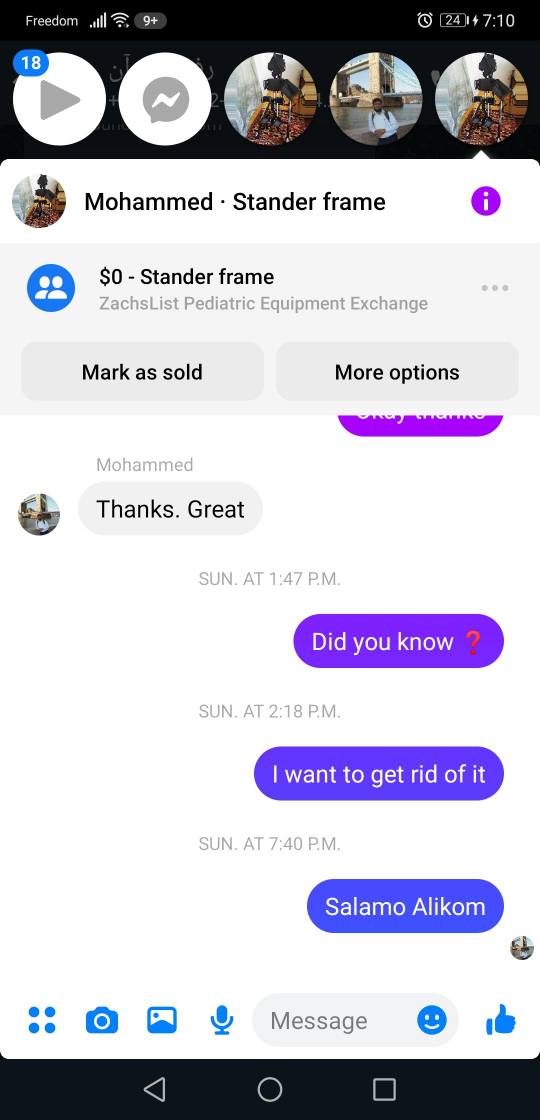Open More options for the listing
The width and height of the screenshot is (540, 1120).
(397, 371)
